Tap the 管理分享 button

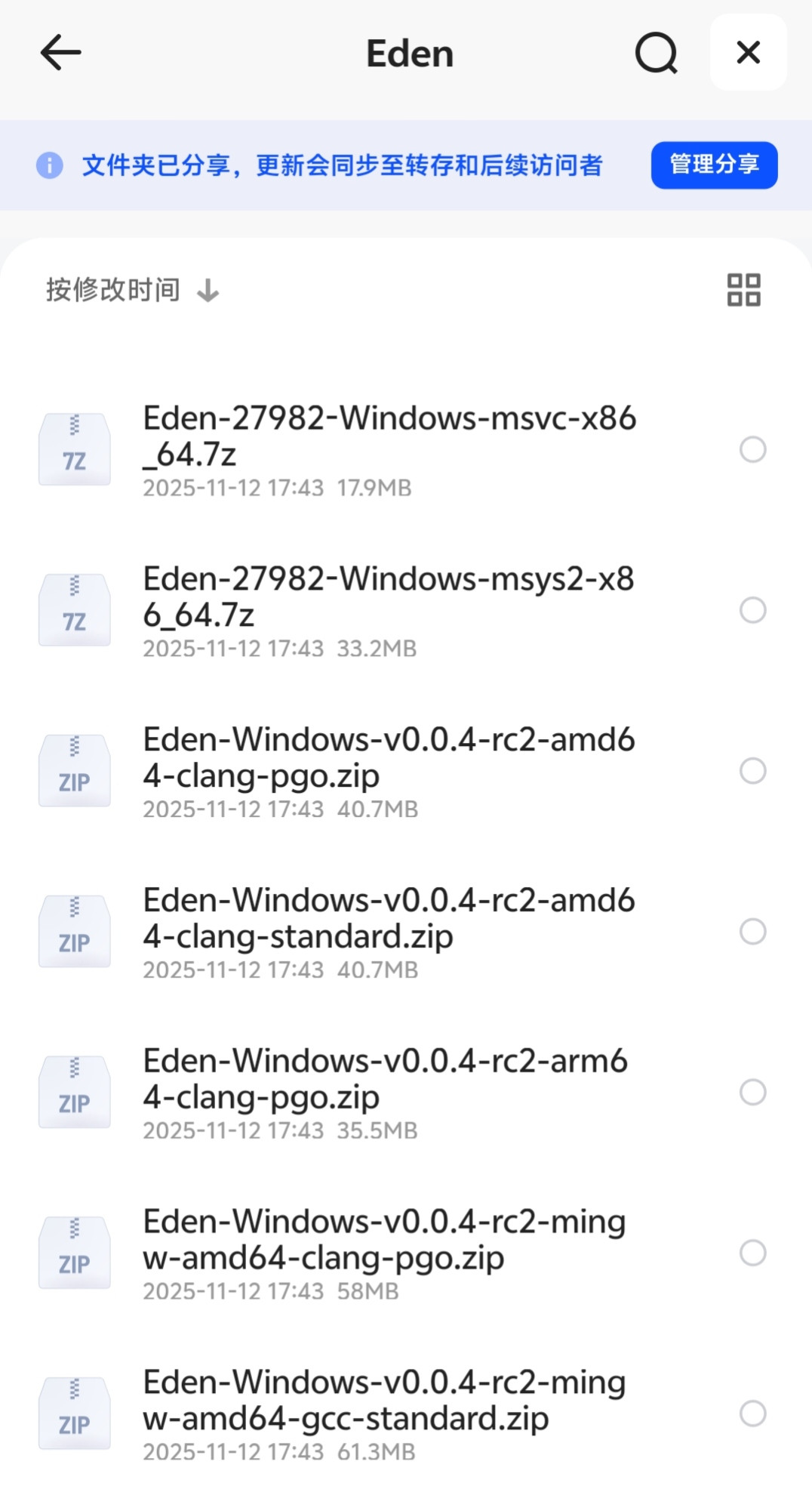714,165
